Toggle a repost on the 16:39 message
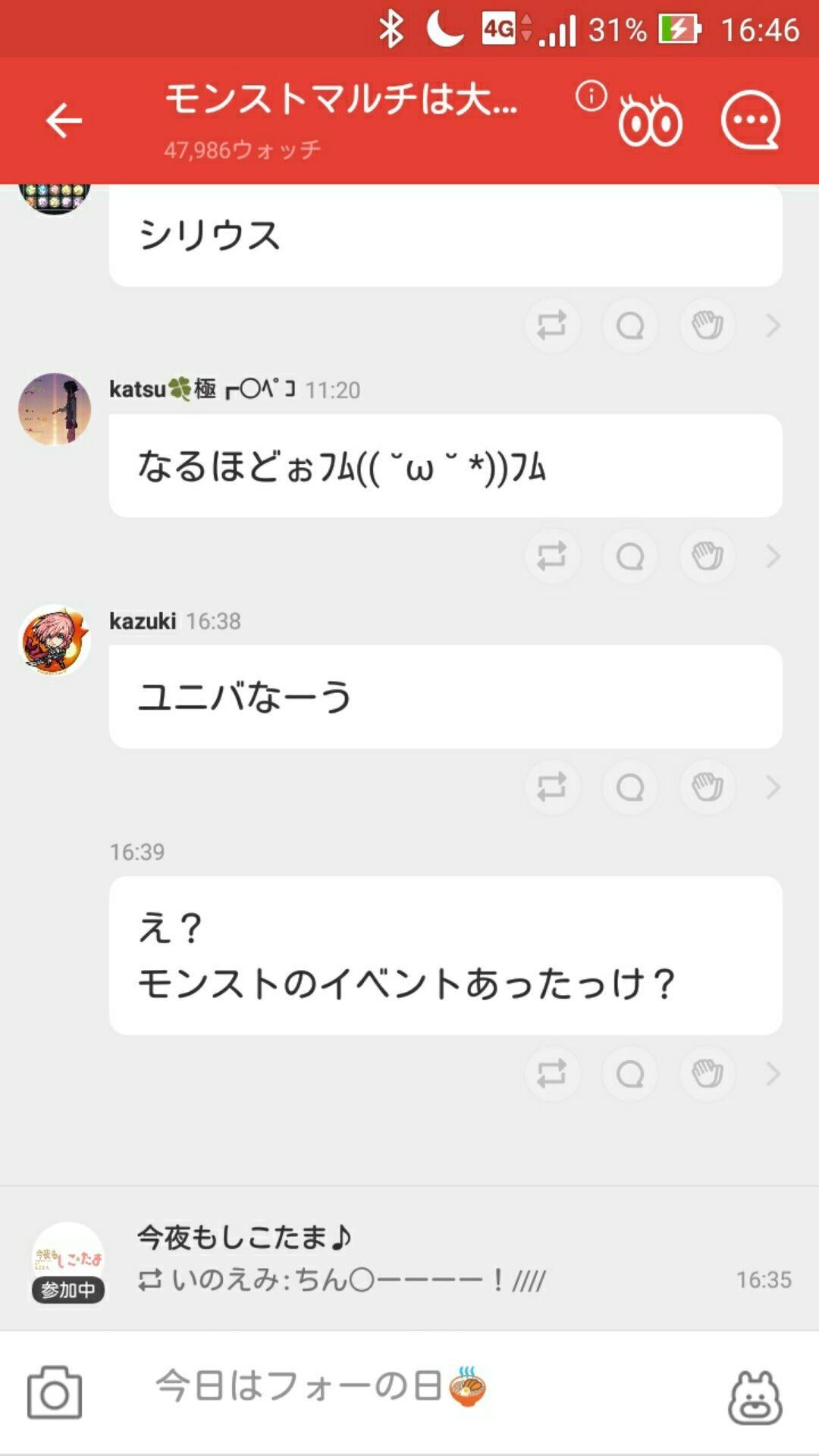 click(x=553, y=1074)
